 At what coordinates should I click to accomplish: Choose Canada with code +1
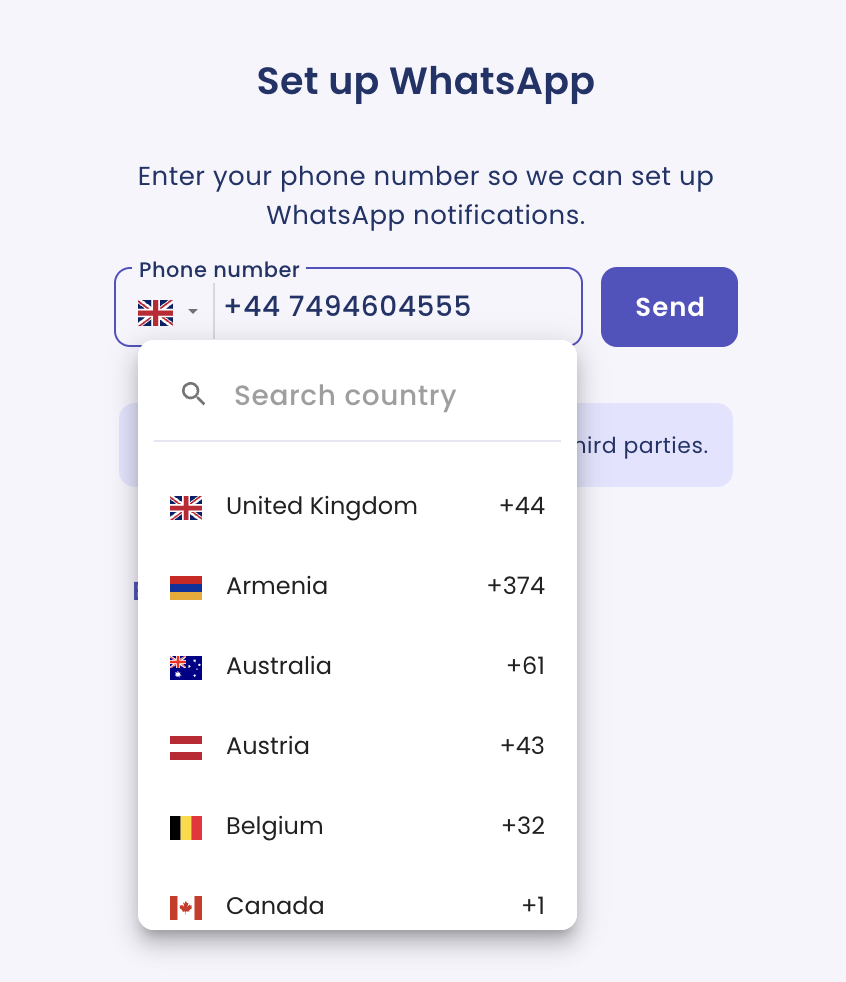click(275, 906)
